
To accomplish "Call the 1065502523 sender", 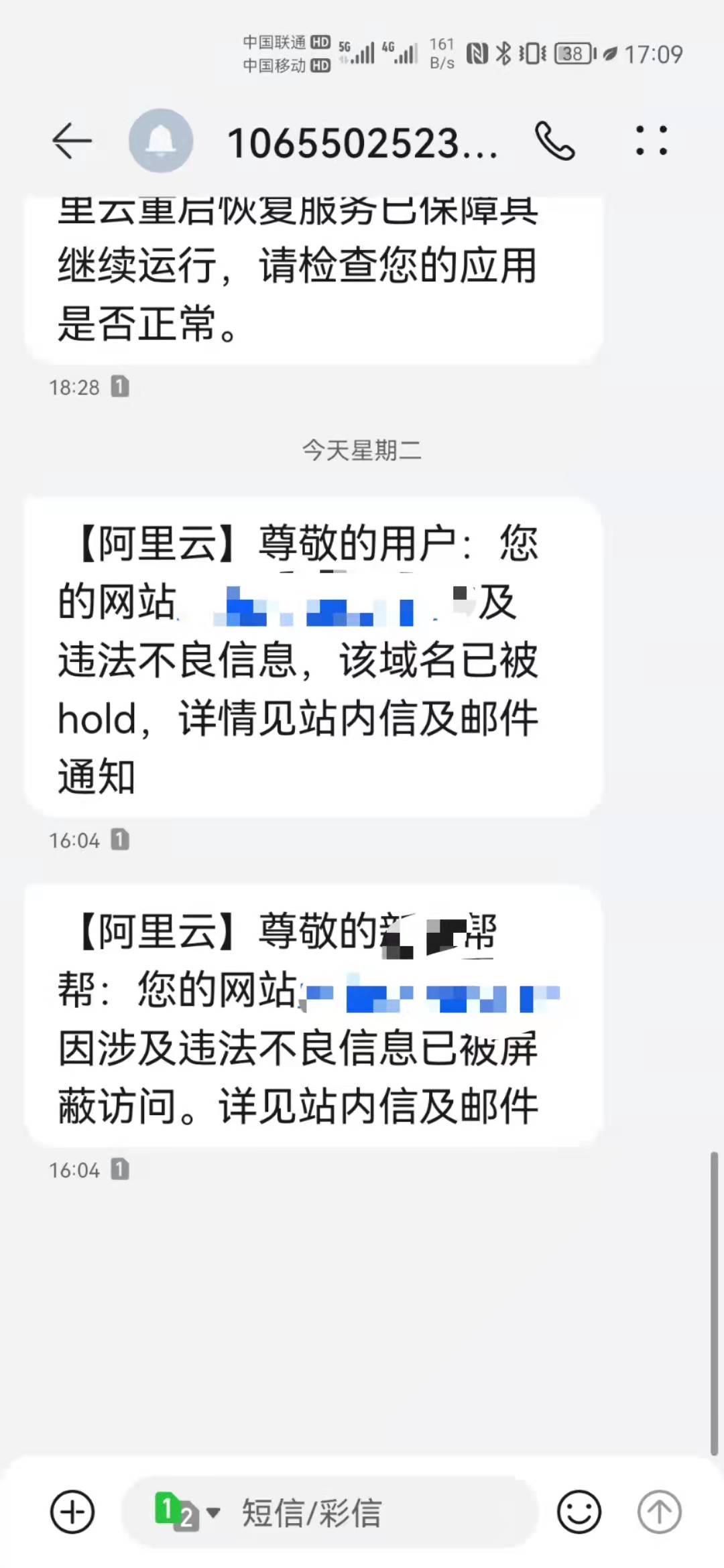I will coord(554,141).
